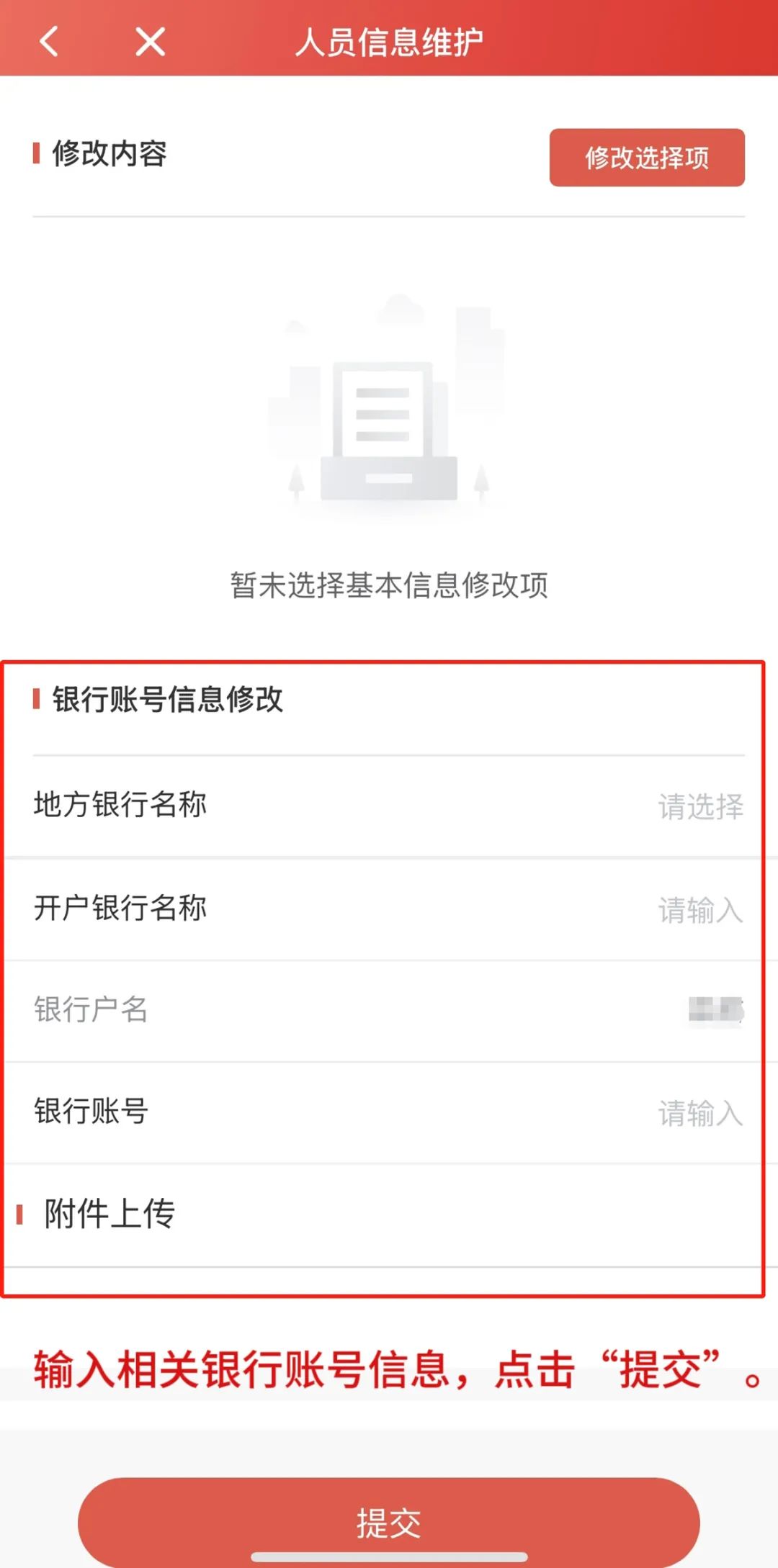
Task: Tap the 修改选择项 button
Action: point(646,158)
